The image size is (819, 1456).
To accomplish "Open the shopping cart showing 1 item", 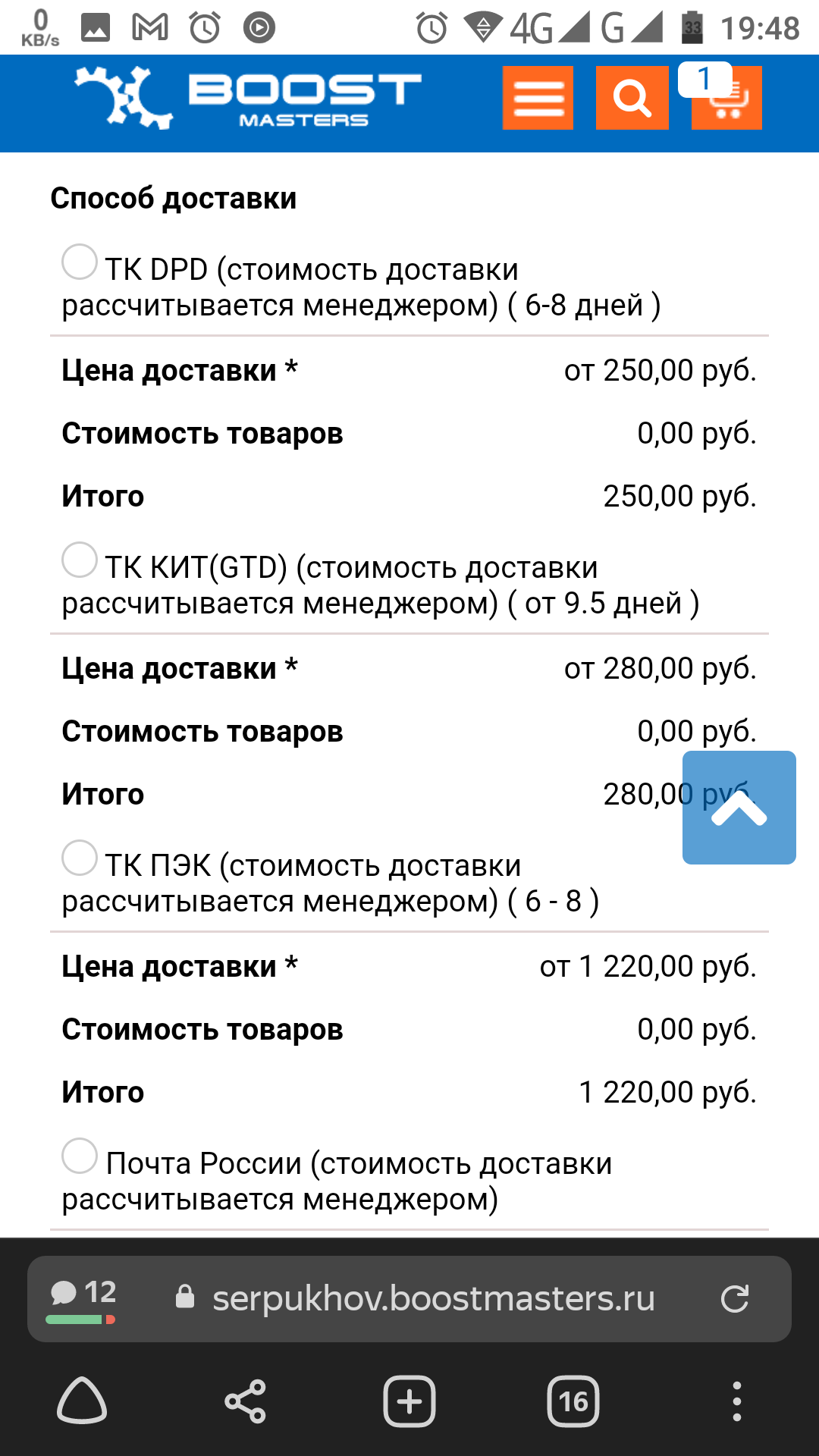I will pos(726,97).
